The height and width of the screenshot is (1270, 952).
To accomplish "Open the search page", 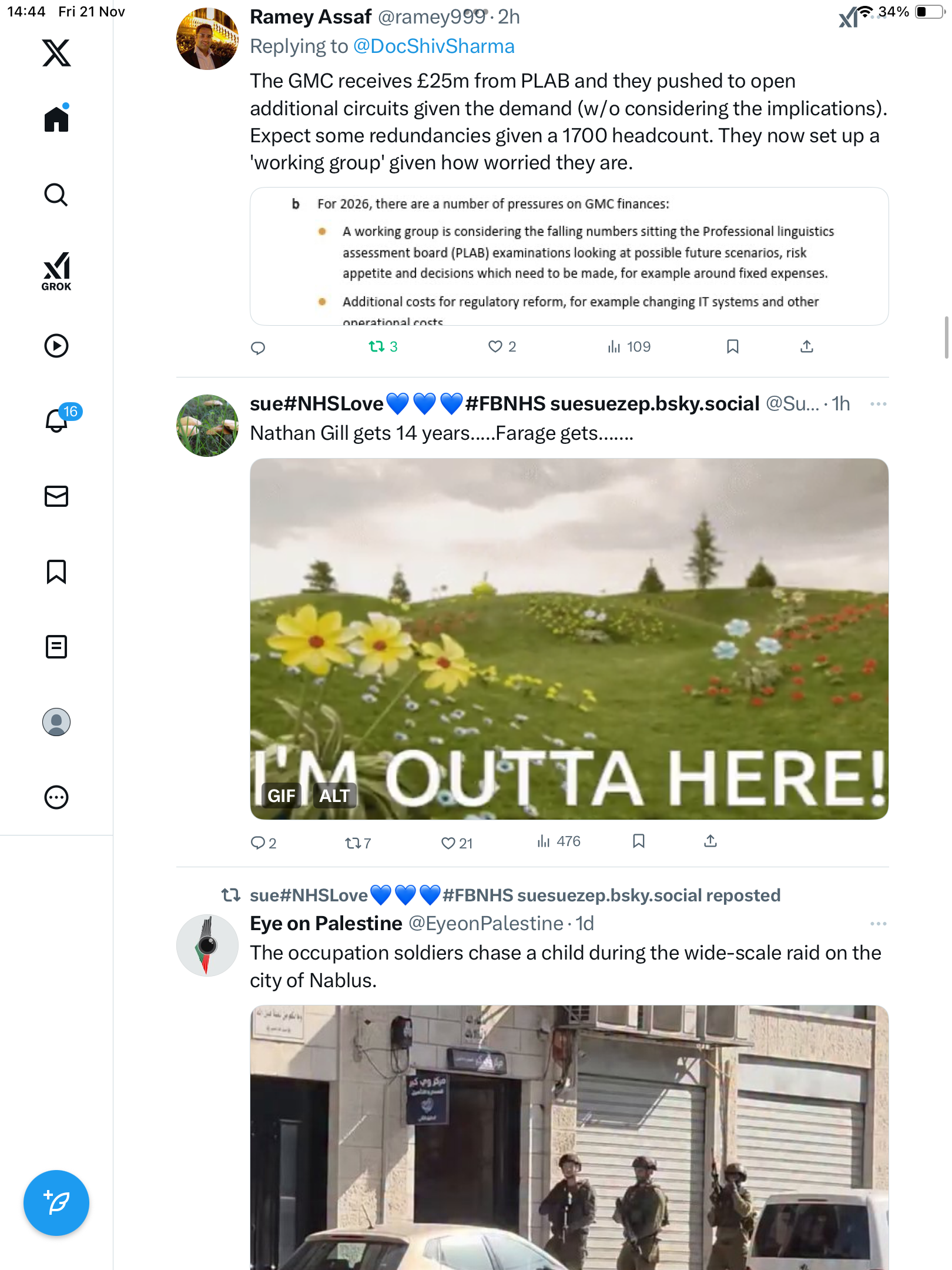I will point(56,195).
